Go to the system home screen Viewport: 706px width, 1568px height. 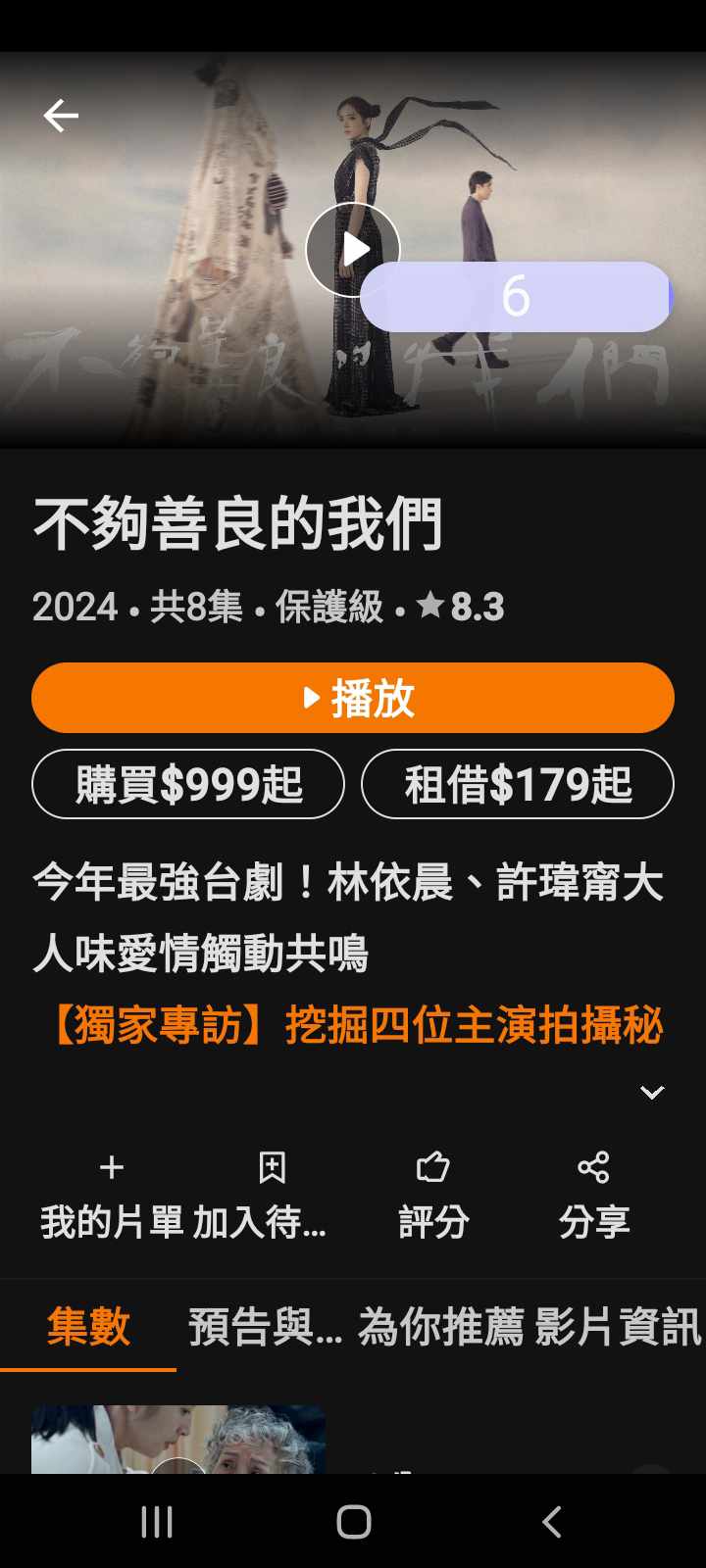click(x=353, y=1522)
